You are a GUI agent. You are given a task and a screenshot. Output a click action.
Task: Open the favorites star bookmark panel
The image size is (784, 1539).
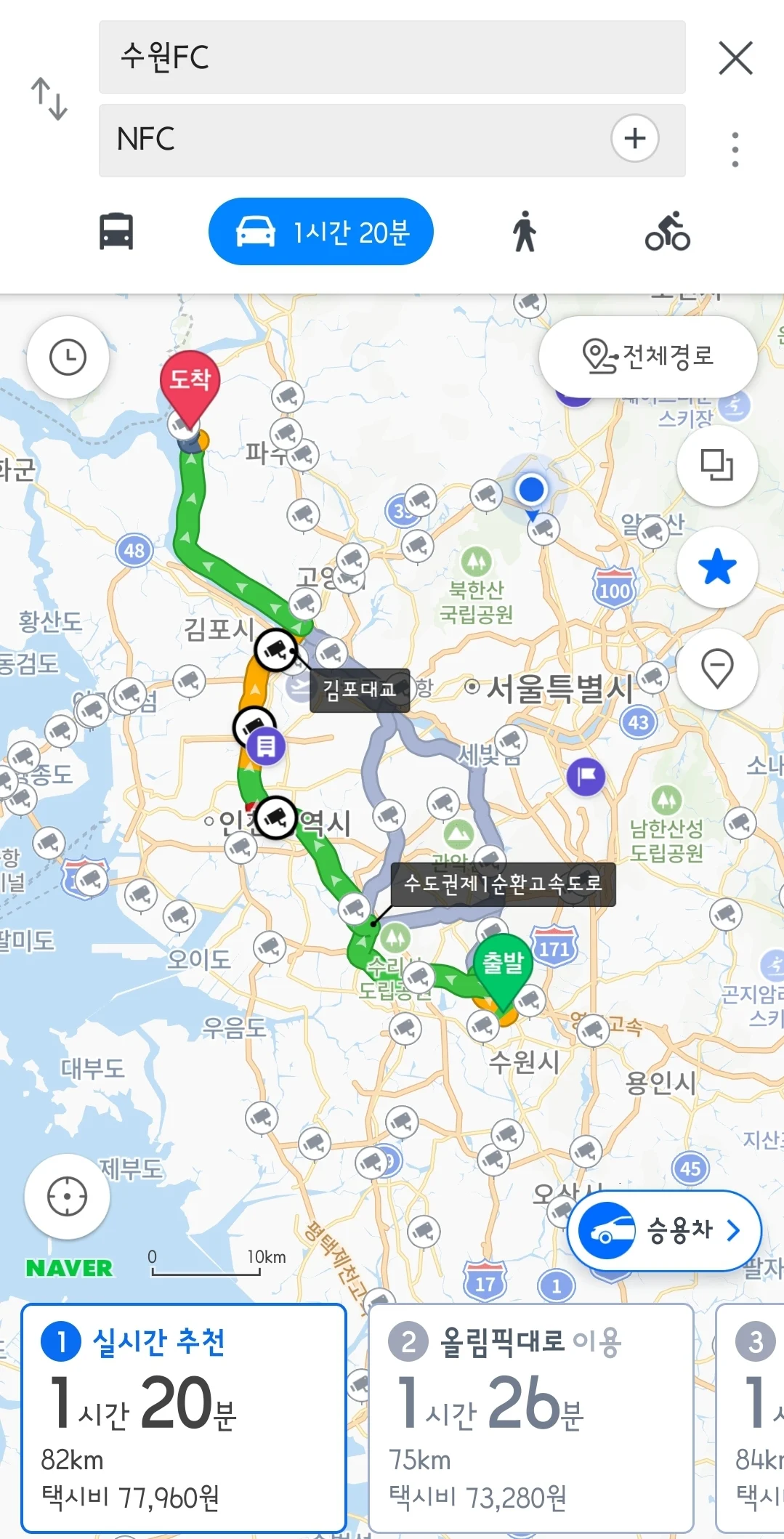click(716, 568)
